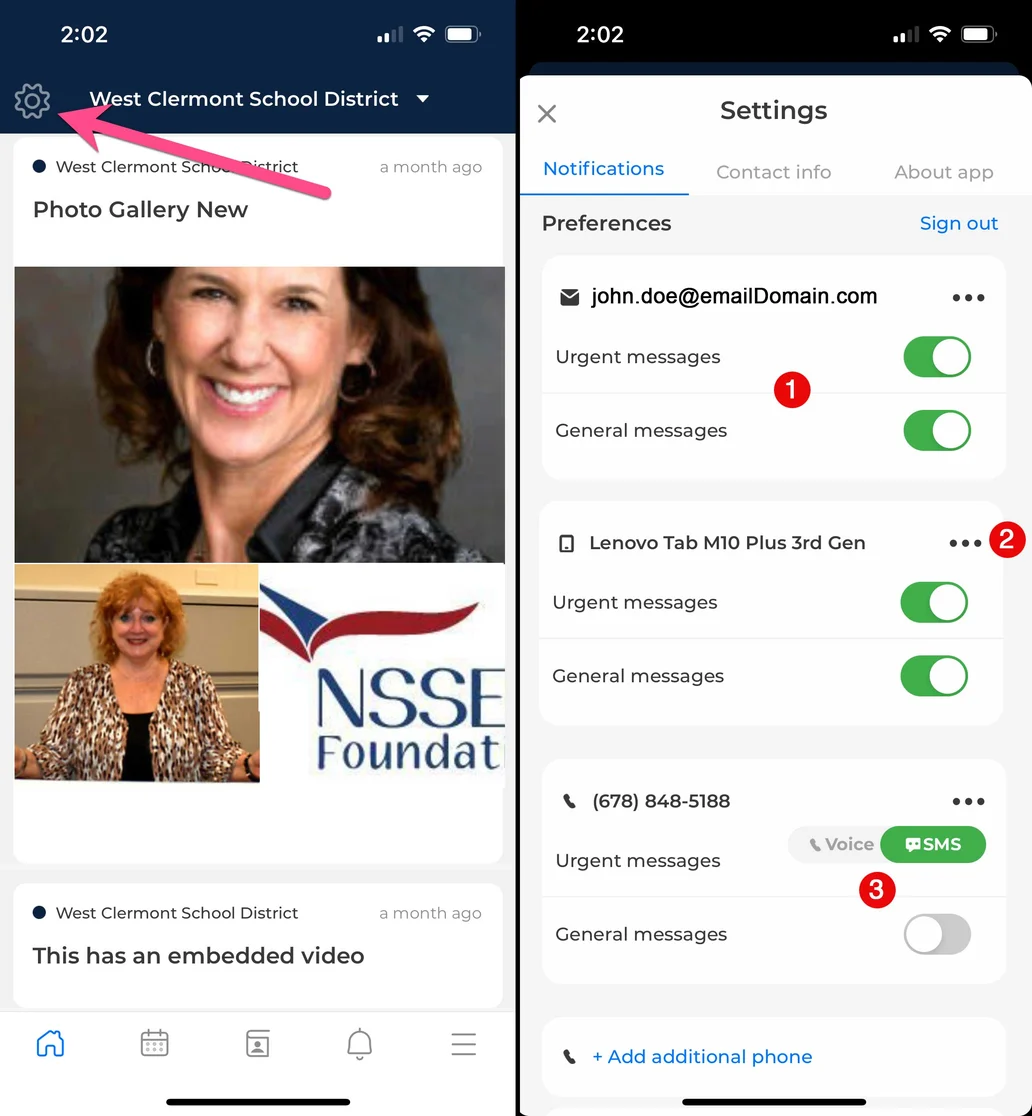1032x1116 pixels.
Task: Turn off general messages for Lenovo Tab
Action: click(934, 676)
